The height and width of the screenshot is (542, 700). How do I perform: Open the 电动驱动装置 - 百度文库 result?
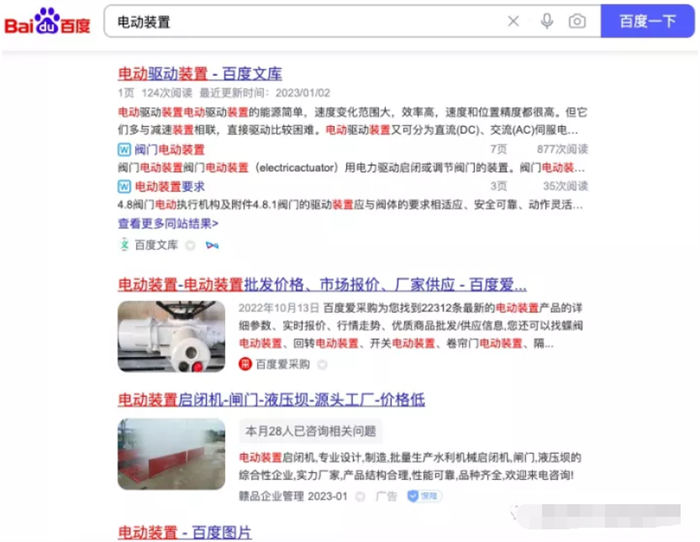click(200, 73)
